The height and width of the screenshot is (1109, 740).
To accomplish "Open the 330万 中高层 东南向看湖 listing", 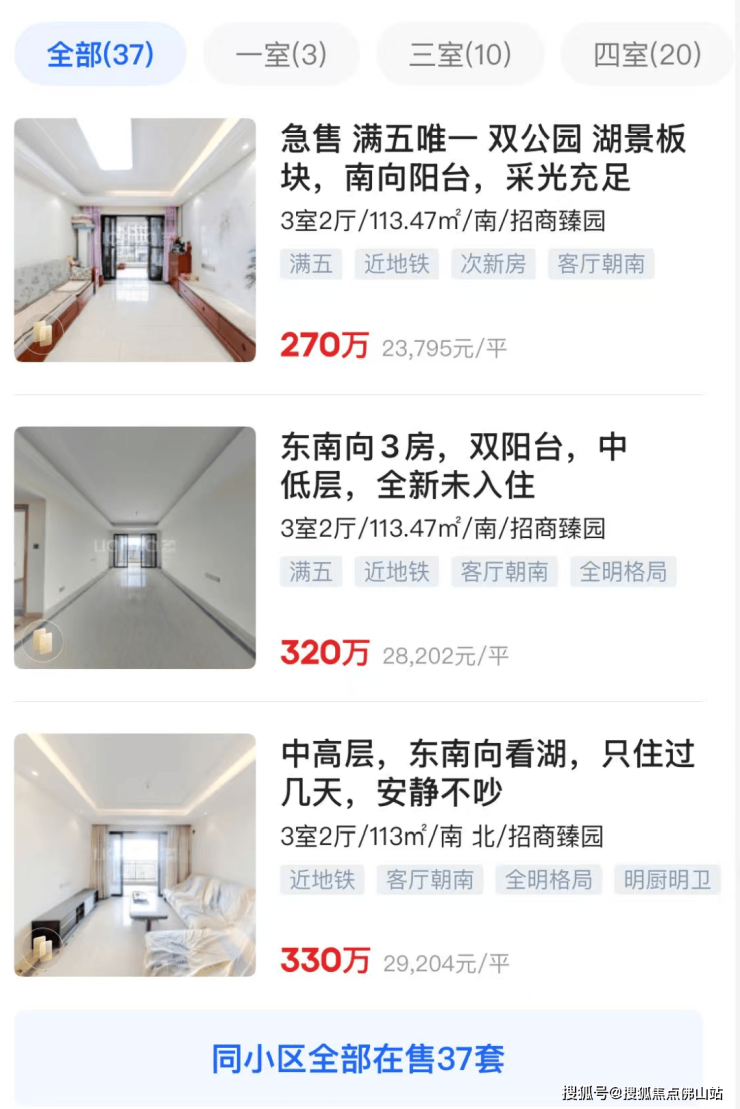I will (x=488, y=773).
